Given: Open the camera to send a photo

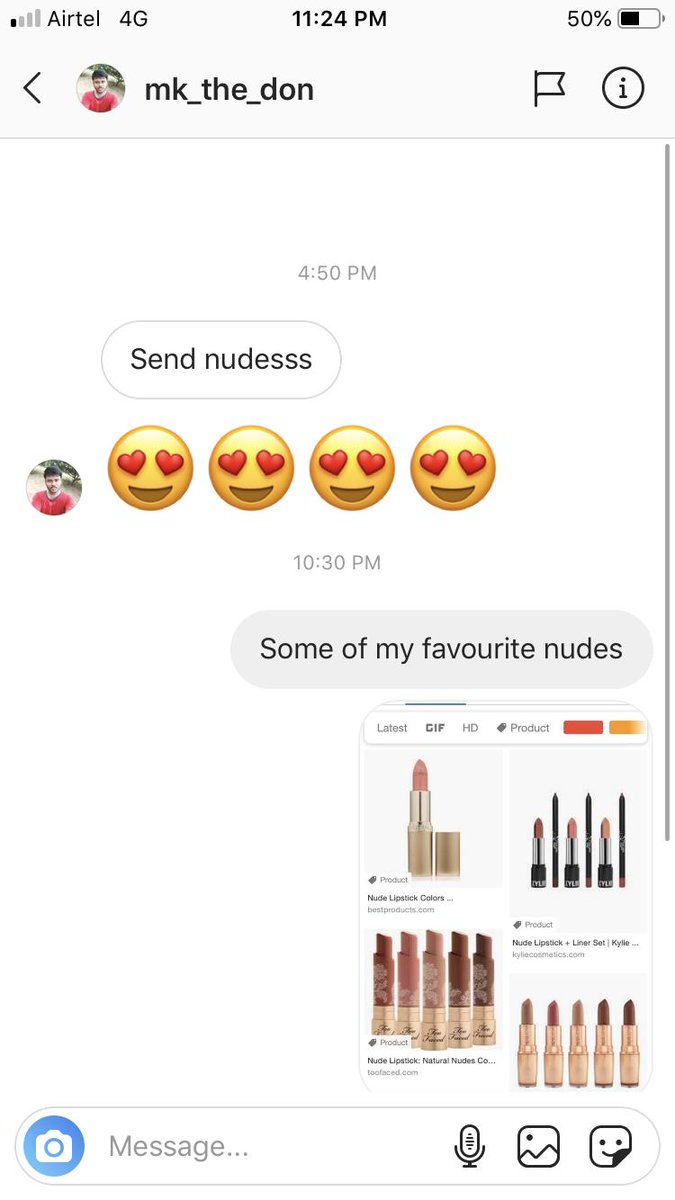Looking at the screenshot, I should [54, 1146].
